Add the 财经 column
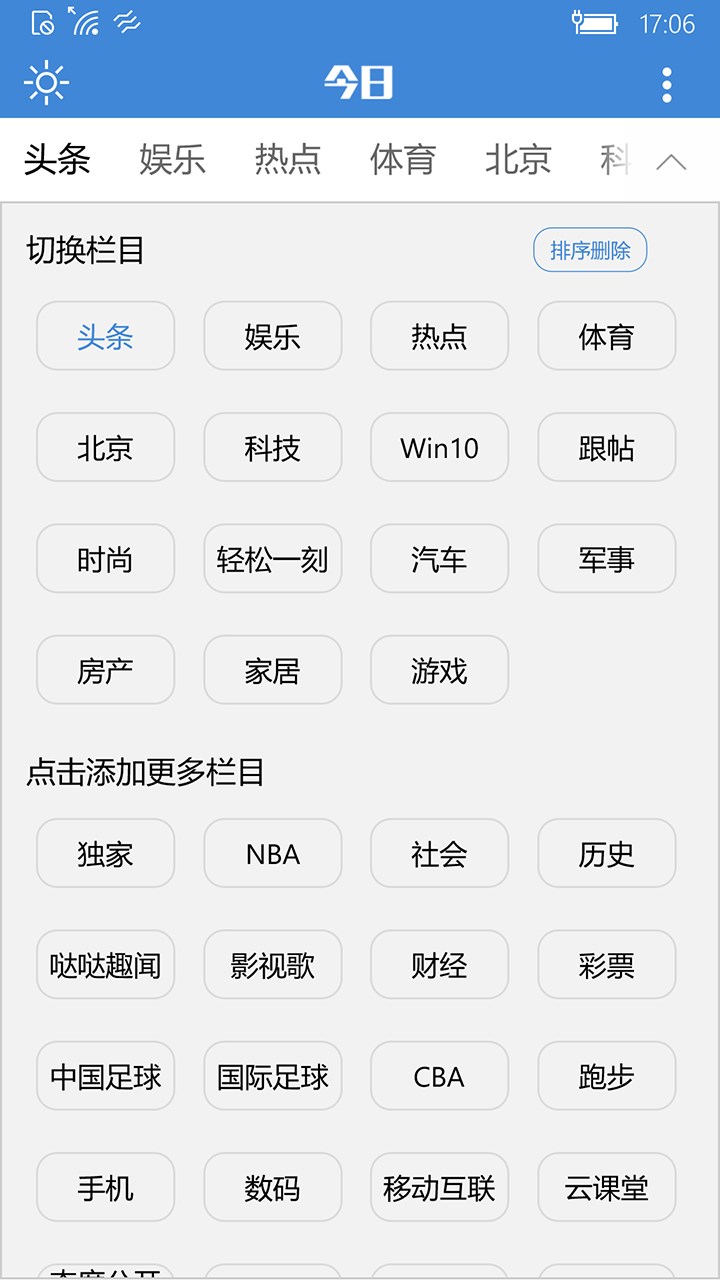Viewport: 720px width, 1280px height. tap(439, 965)
